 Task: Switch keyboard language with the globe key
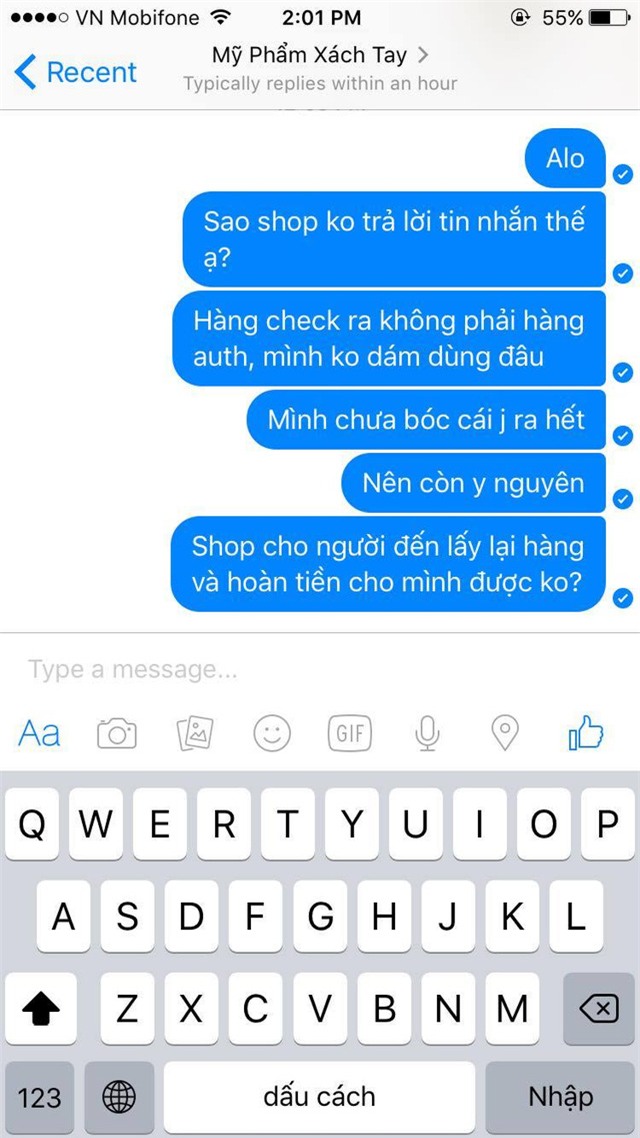119,1097
